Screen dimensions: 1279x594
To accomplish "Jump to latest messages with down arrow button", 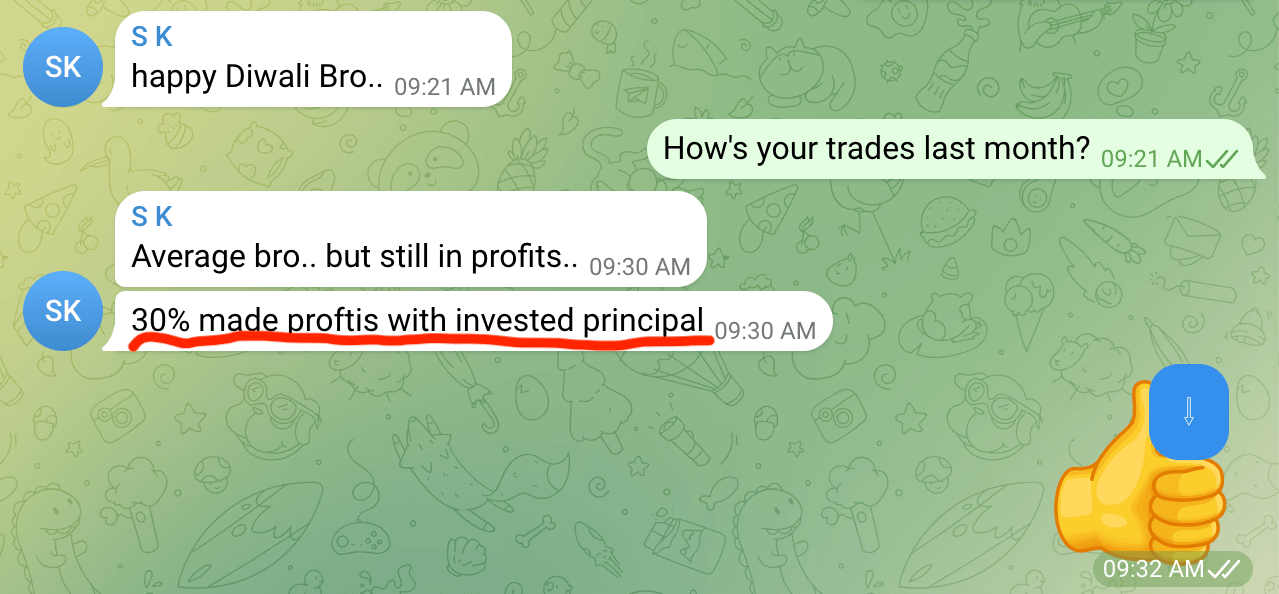I will [x=1189, y=411].
